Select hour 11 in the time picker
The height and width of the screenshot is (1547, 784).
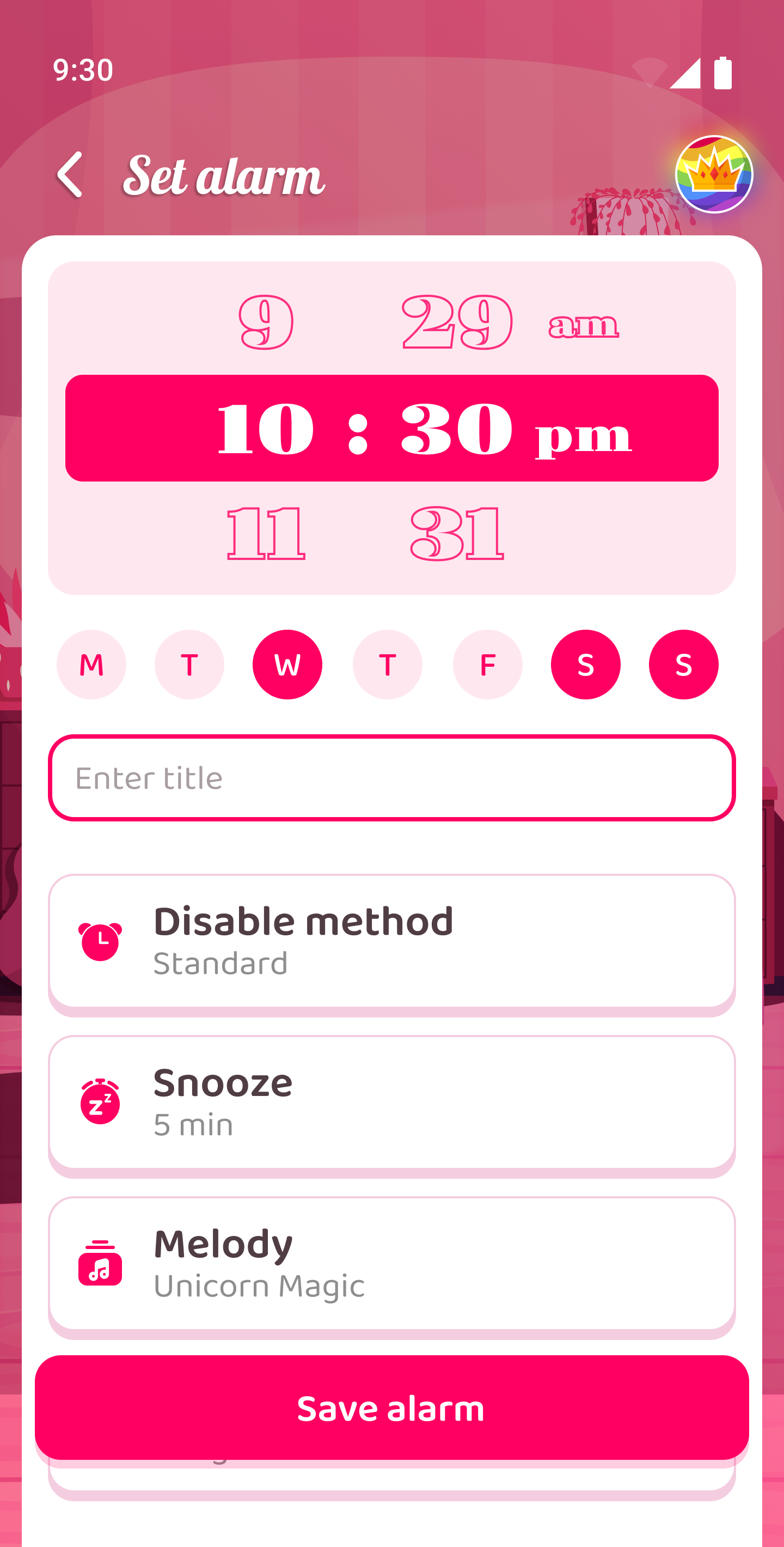[266, 533]
